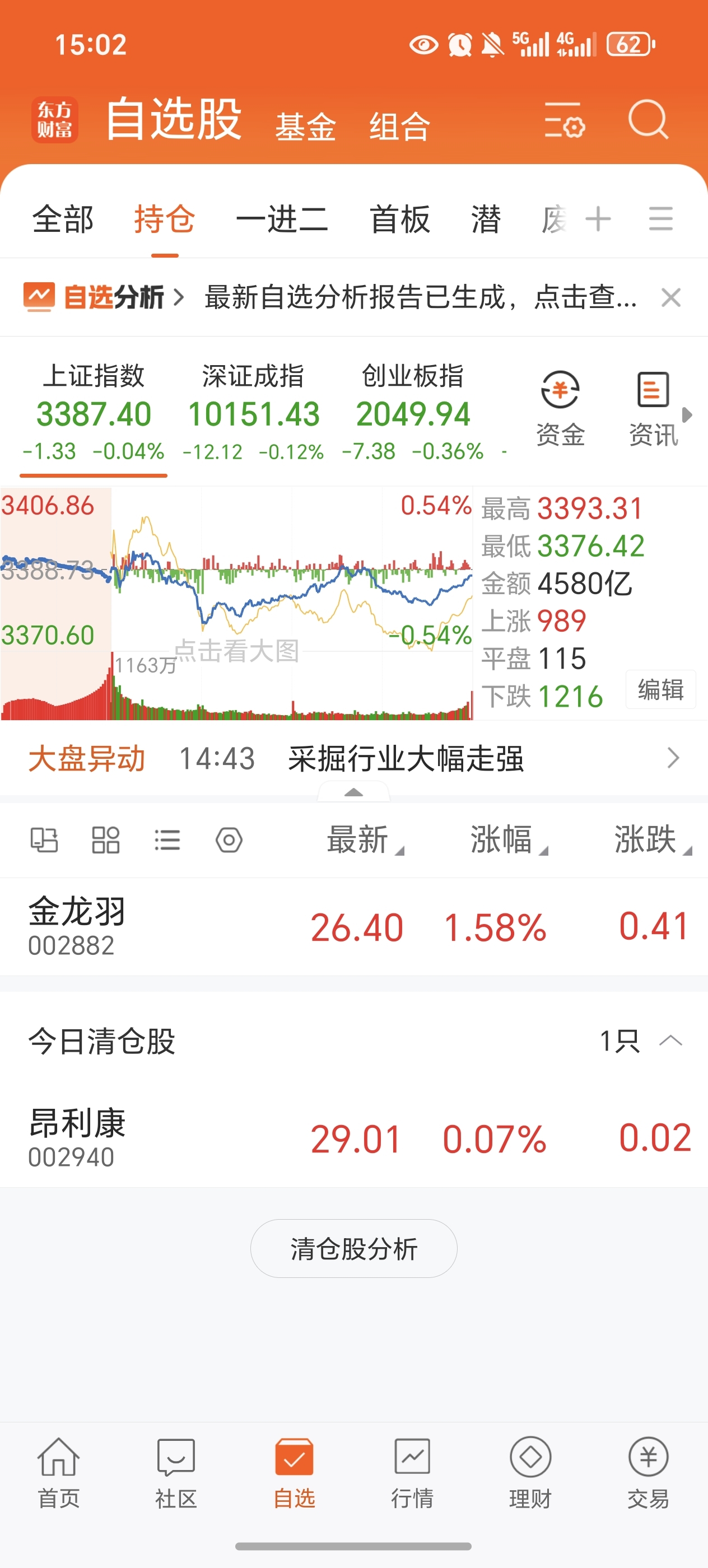Screen dimensions: 708x1568
Task: Open stock 金龙羽 002882
Action: 353,927
